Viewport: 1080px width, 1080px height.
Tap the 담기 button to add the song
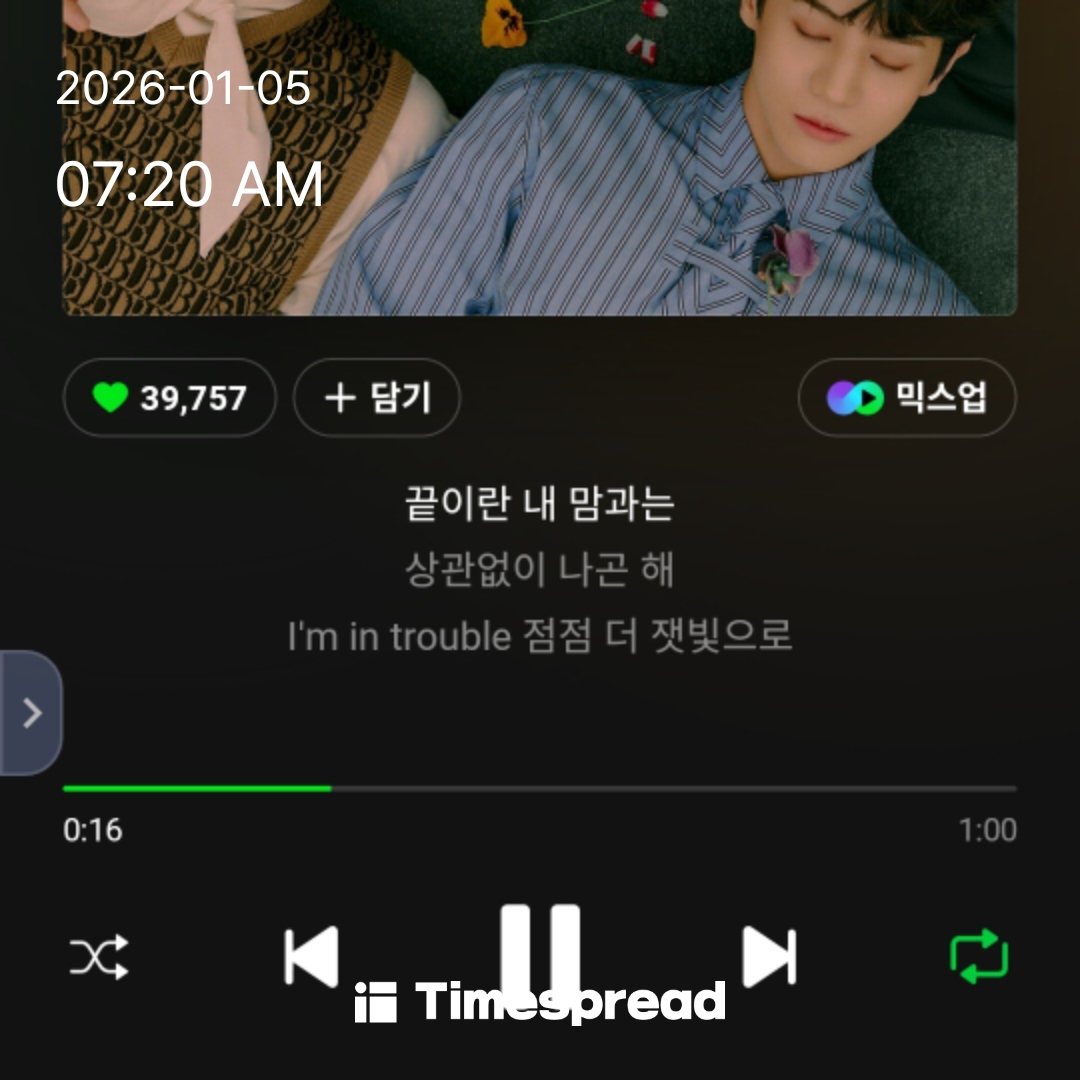click(376, 398)
